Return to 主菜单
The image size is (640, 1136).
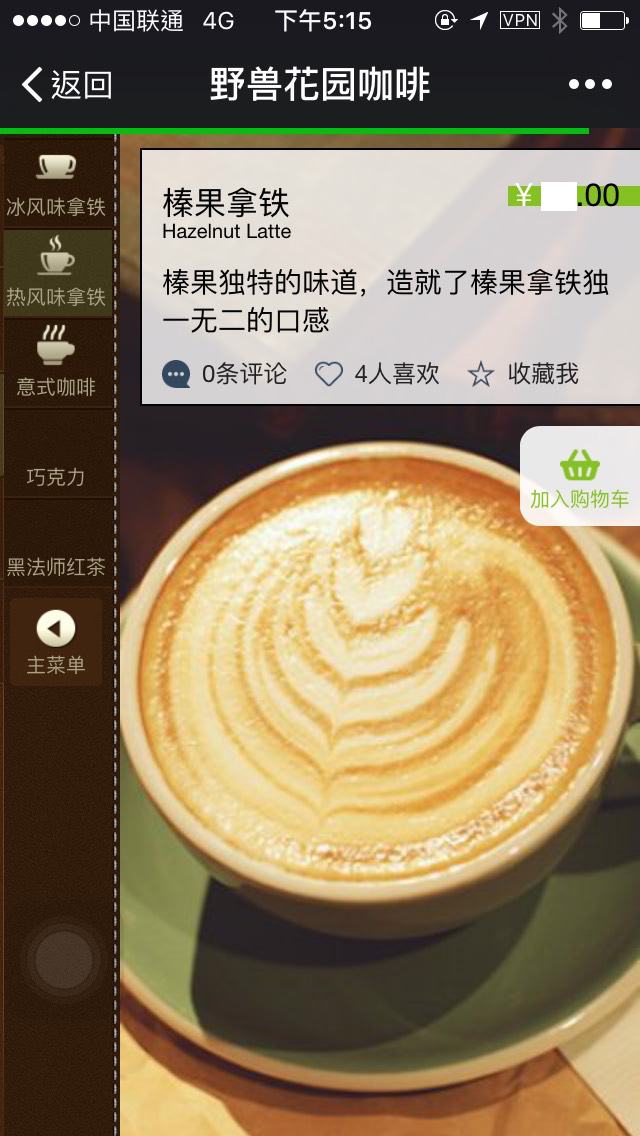point(56,642)
